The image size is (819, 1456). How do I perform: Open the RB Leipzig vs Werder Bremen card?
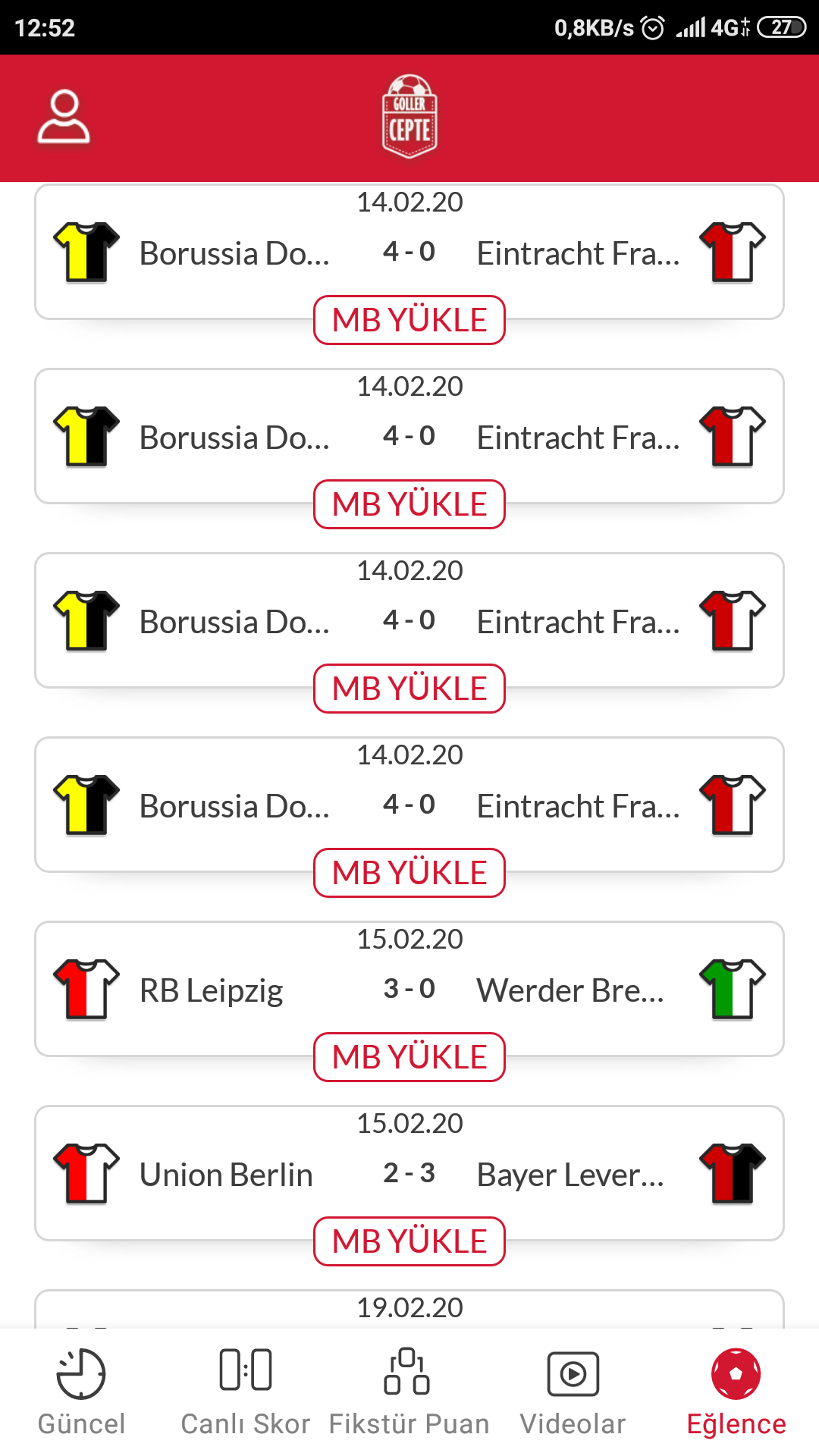tap(409, 989)
